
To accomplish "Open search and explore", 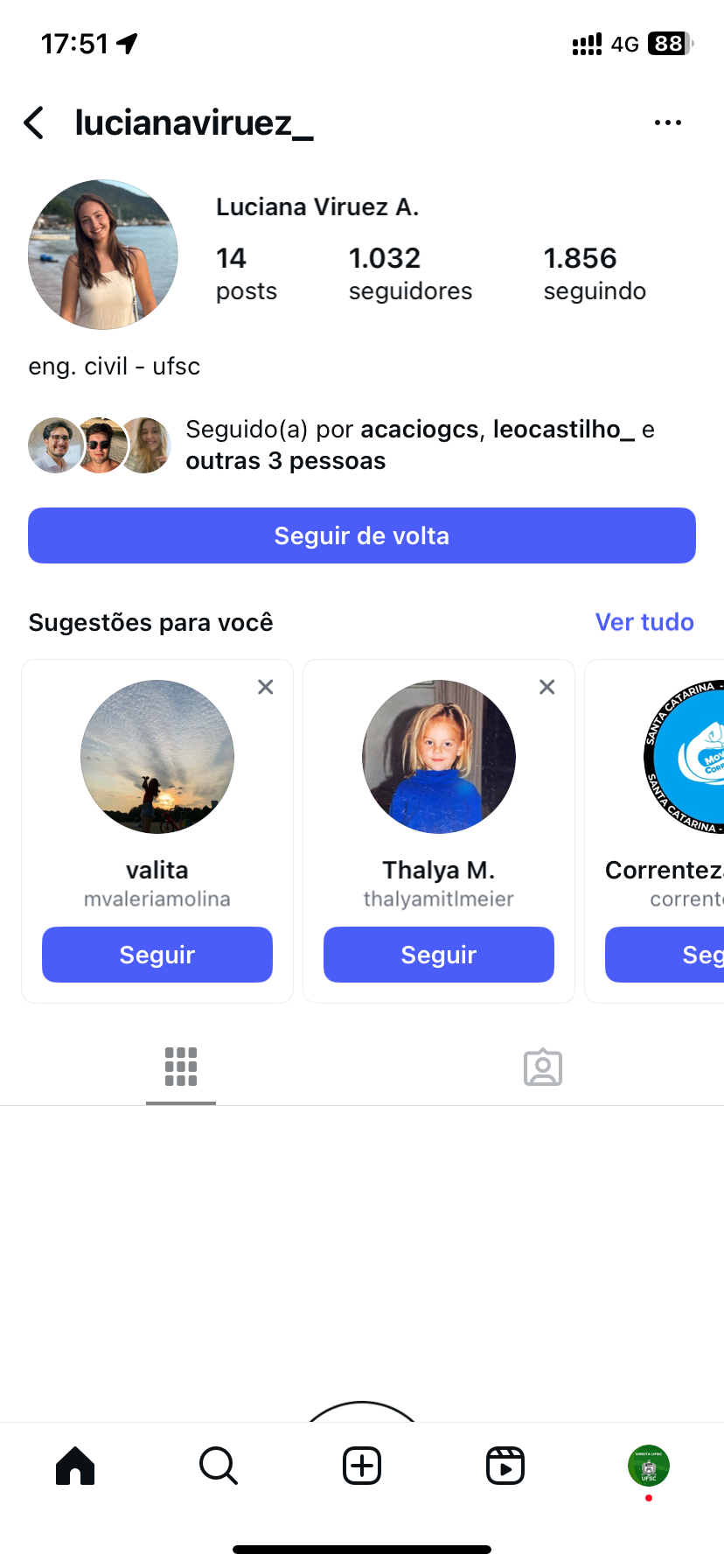I will click(x=219, y=1466).
